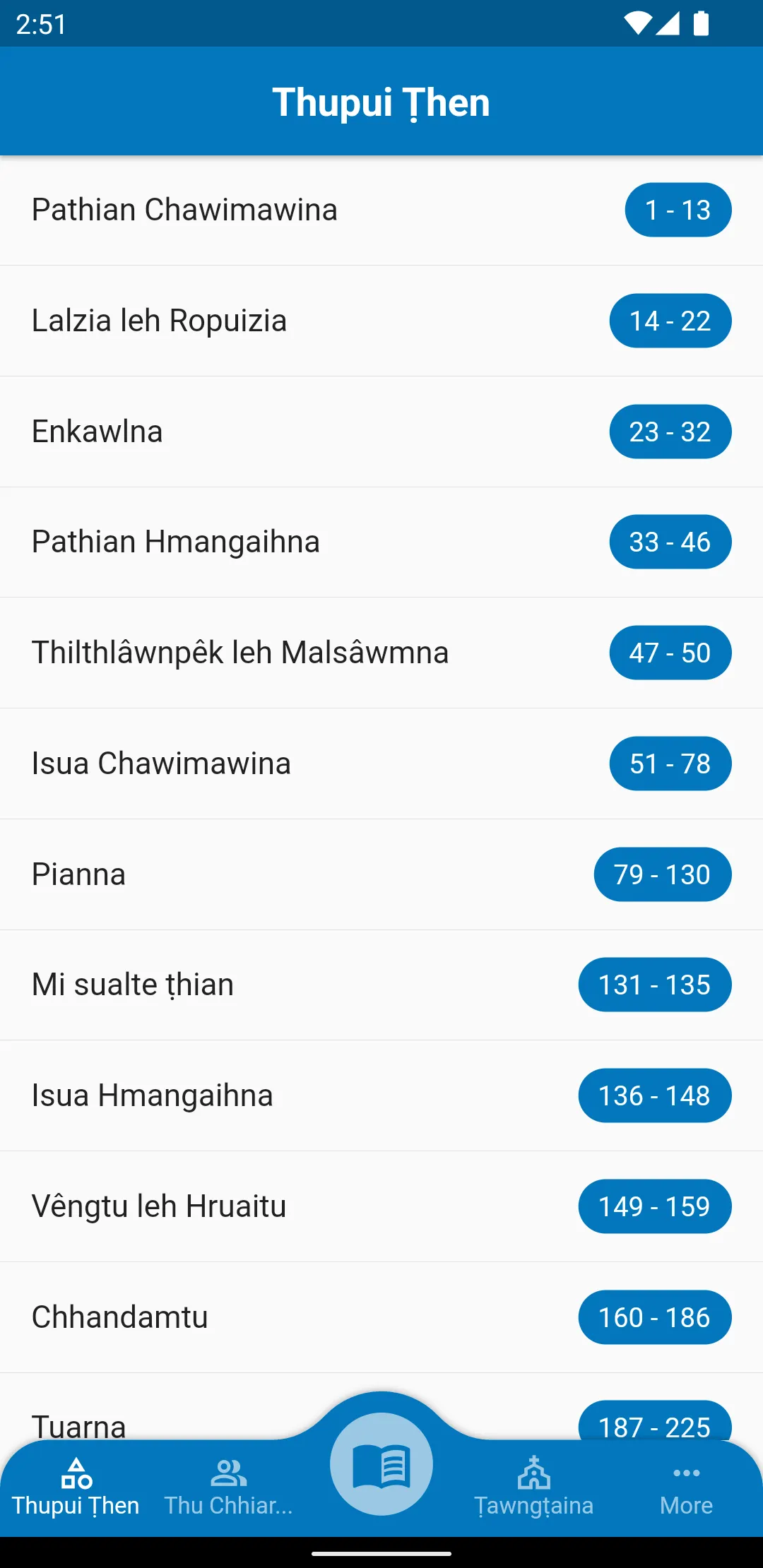Switch to the Thu Chhiar tab
763x1568 pixels.
coord(228,1487)
